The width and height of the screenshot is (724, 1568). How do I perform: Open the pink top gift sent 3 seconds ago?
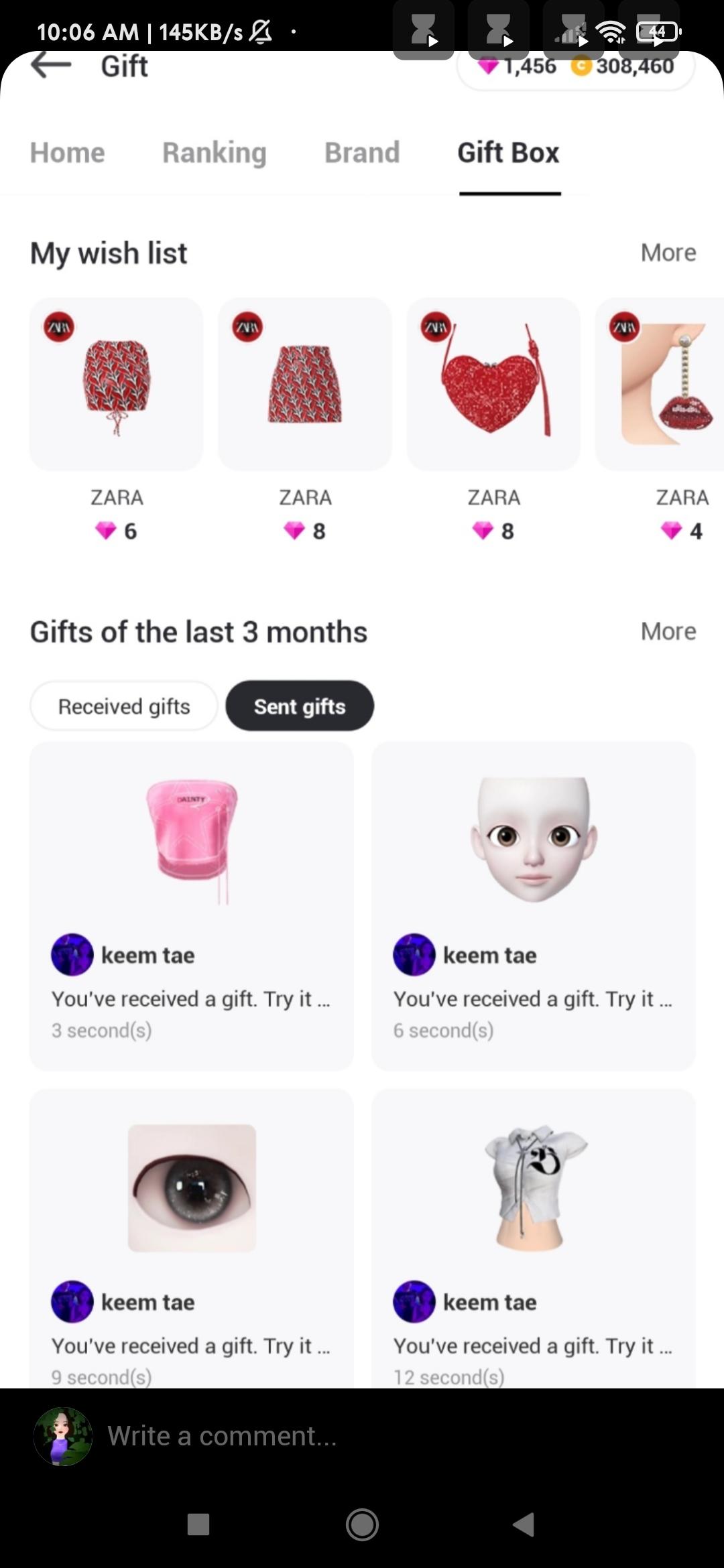[x=192, y=905]
